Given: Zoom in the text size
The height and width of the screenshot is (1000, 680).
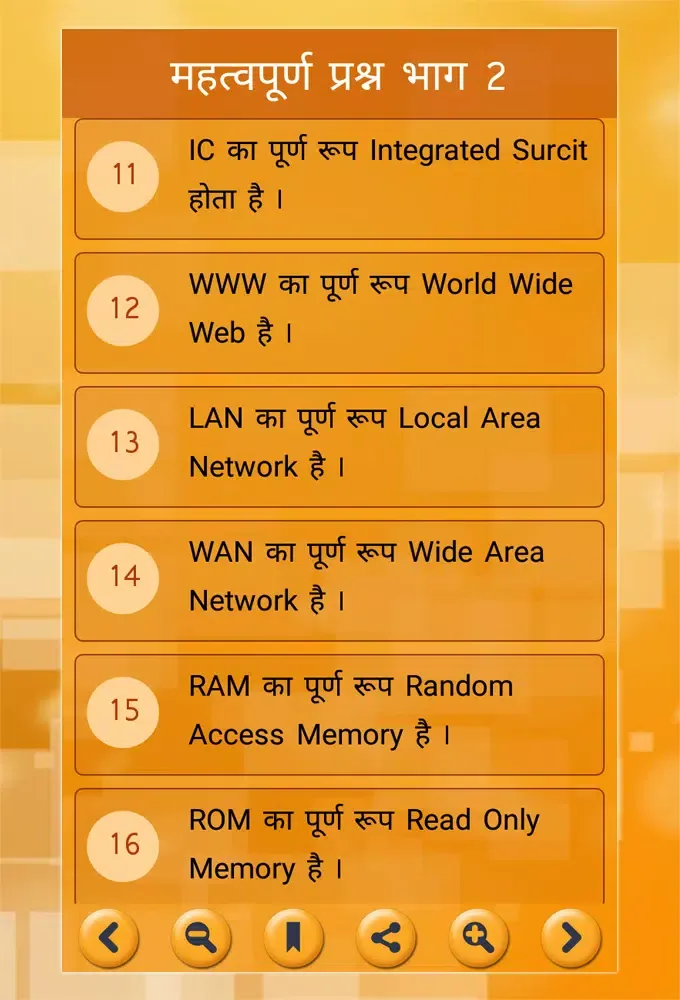Looking at the screenshot, I should [x=478, y=938].
